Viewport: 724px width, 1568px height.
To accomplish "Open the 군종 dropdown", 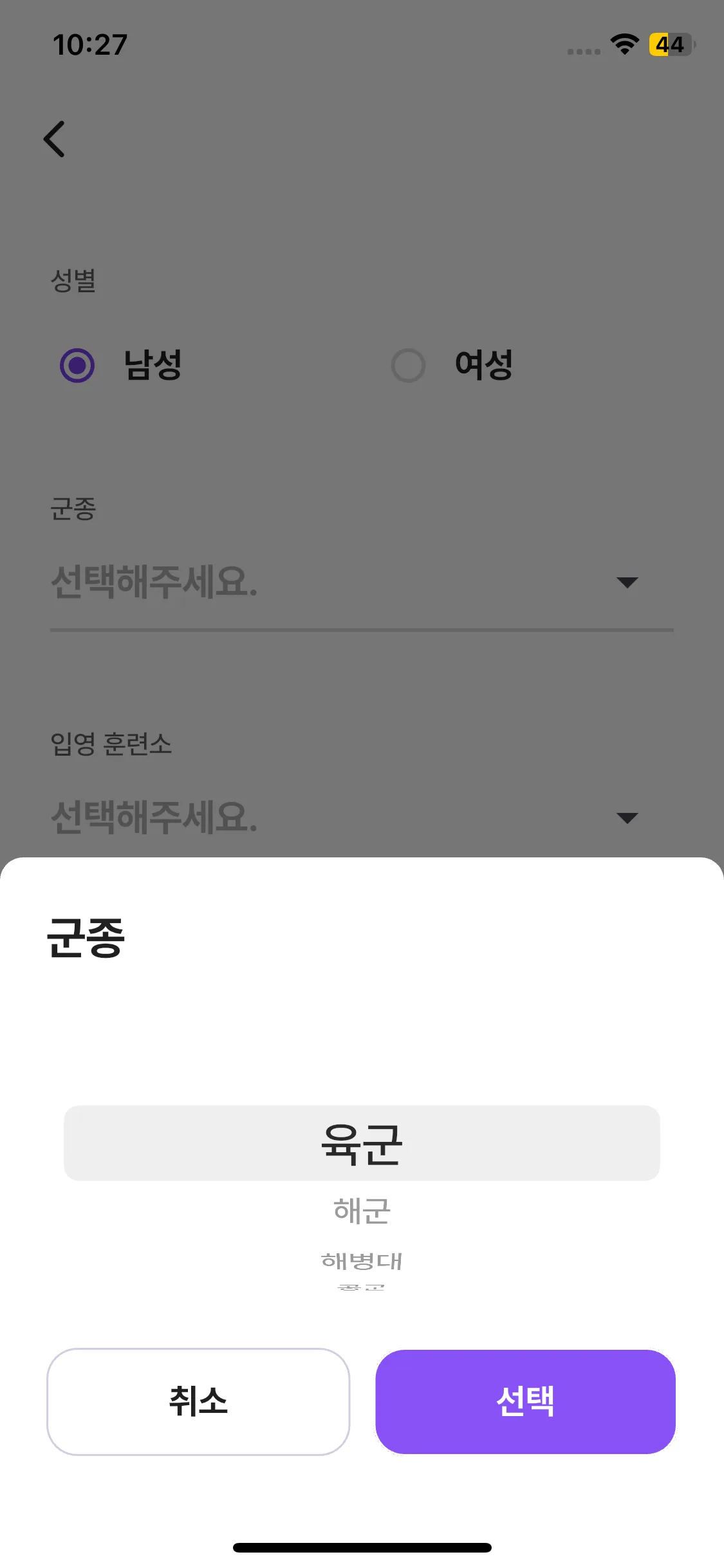I will pyautogui.click(x=362, y=583).
